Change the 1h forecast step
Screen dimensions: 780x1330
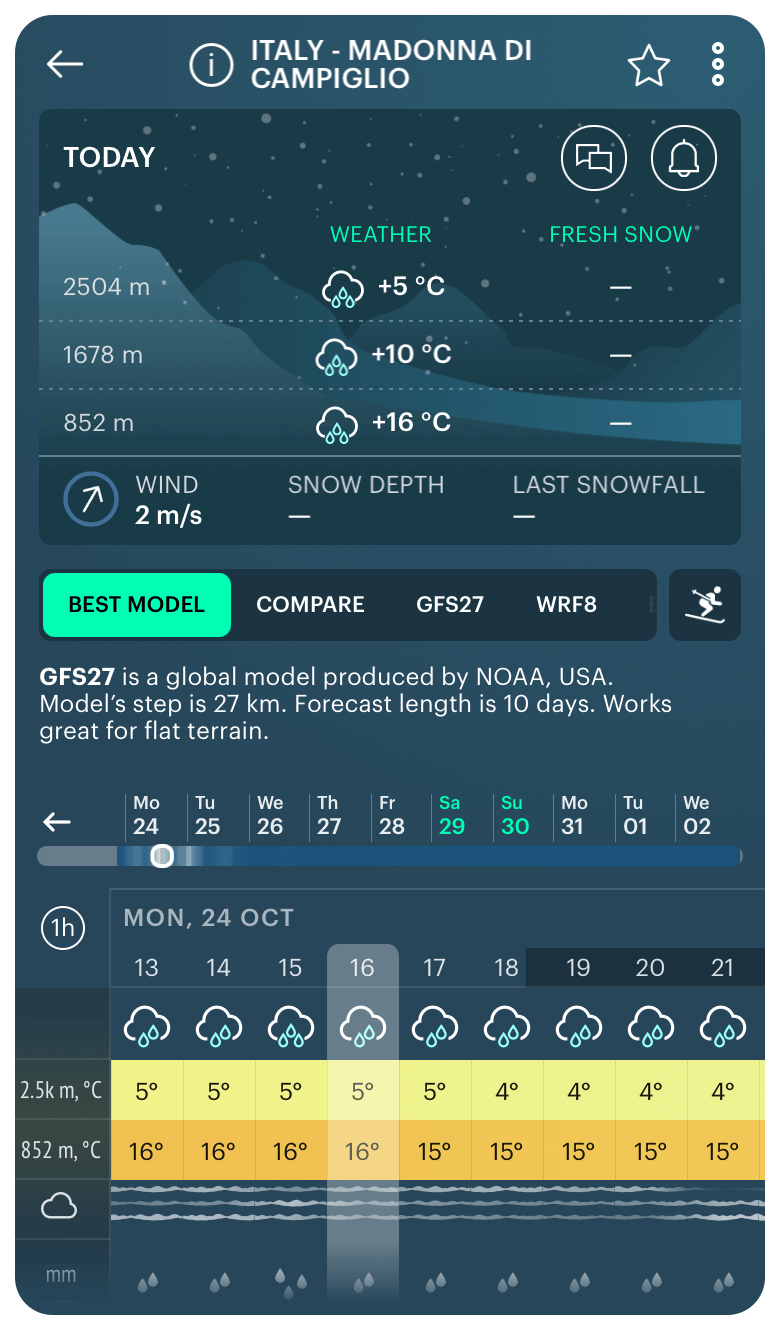(63, 929)
